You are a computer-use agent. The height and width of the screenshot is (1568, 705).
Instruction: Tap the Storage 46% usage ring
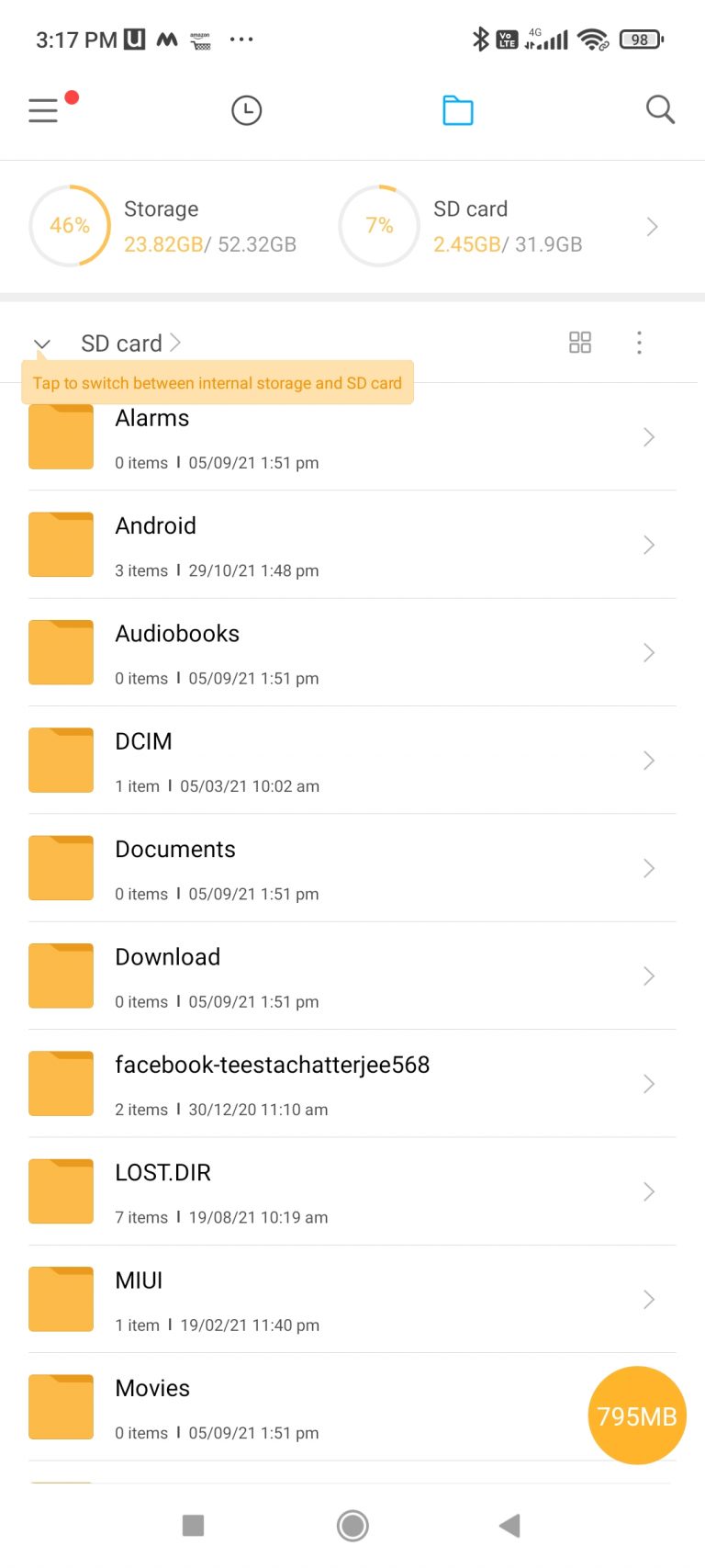[x=71, y=226]
